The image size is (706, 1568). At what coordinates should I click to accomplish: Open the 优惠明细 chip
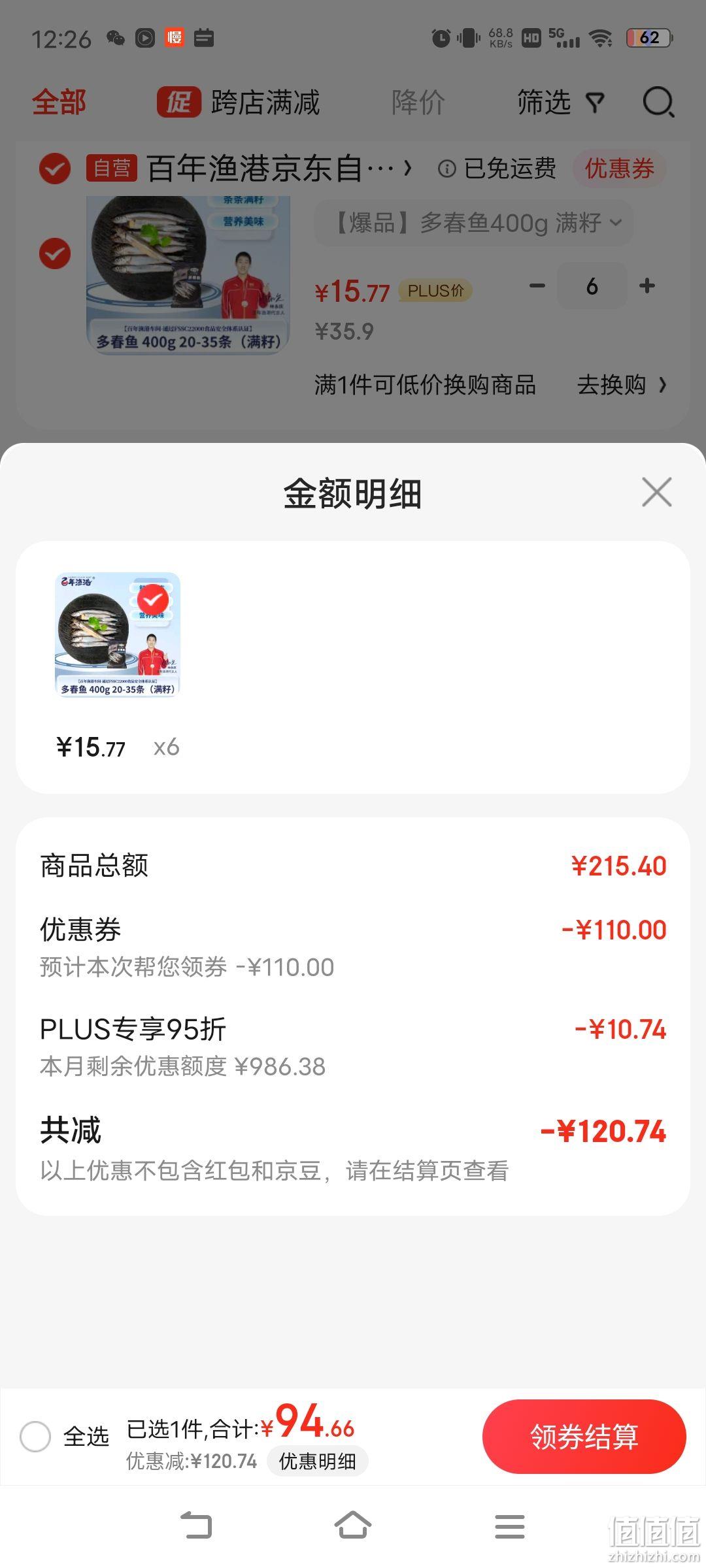[318, 1462]
